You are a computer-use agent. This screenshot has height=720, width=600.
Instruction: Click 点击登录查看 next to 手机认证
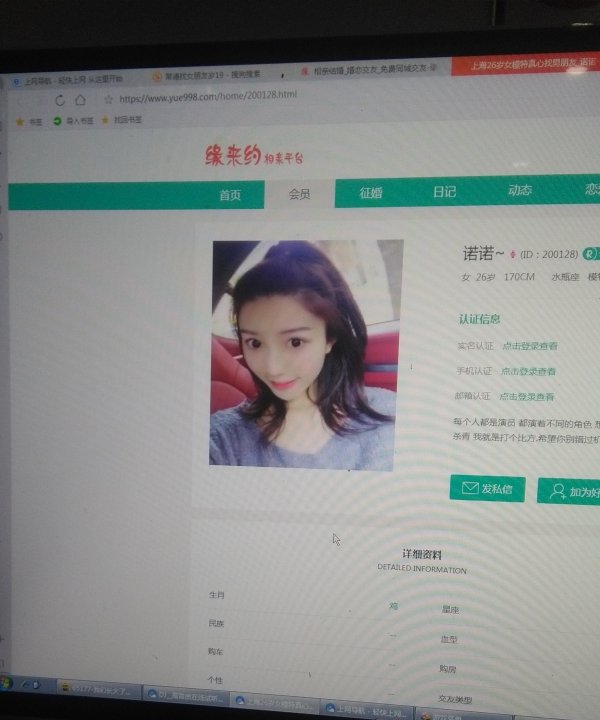point(528,371)
